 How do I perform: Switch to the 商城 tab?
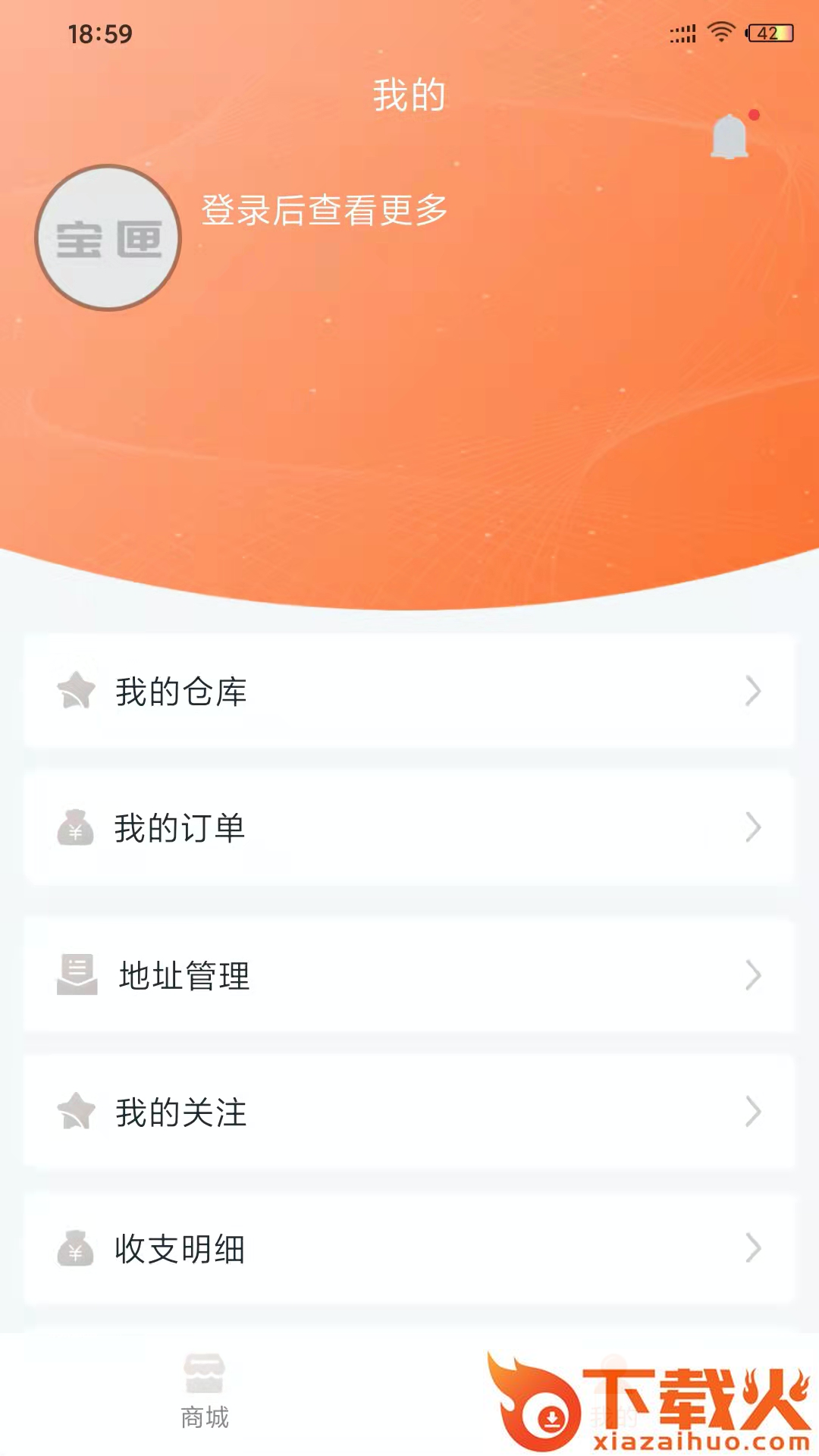click(205, 1392)
